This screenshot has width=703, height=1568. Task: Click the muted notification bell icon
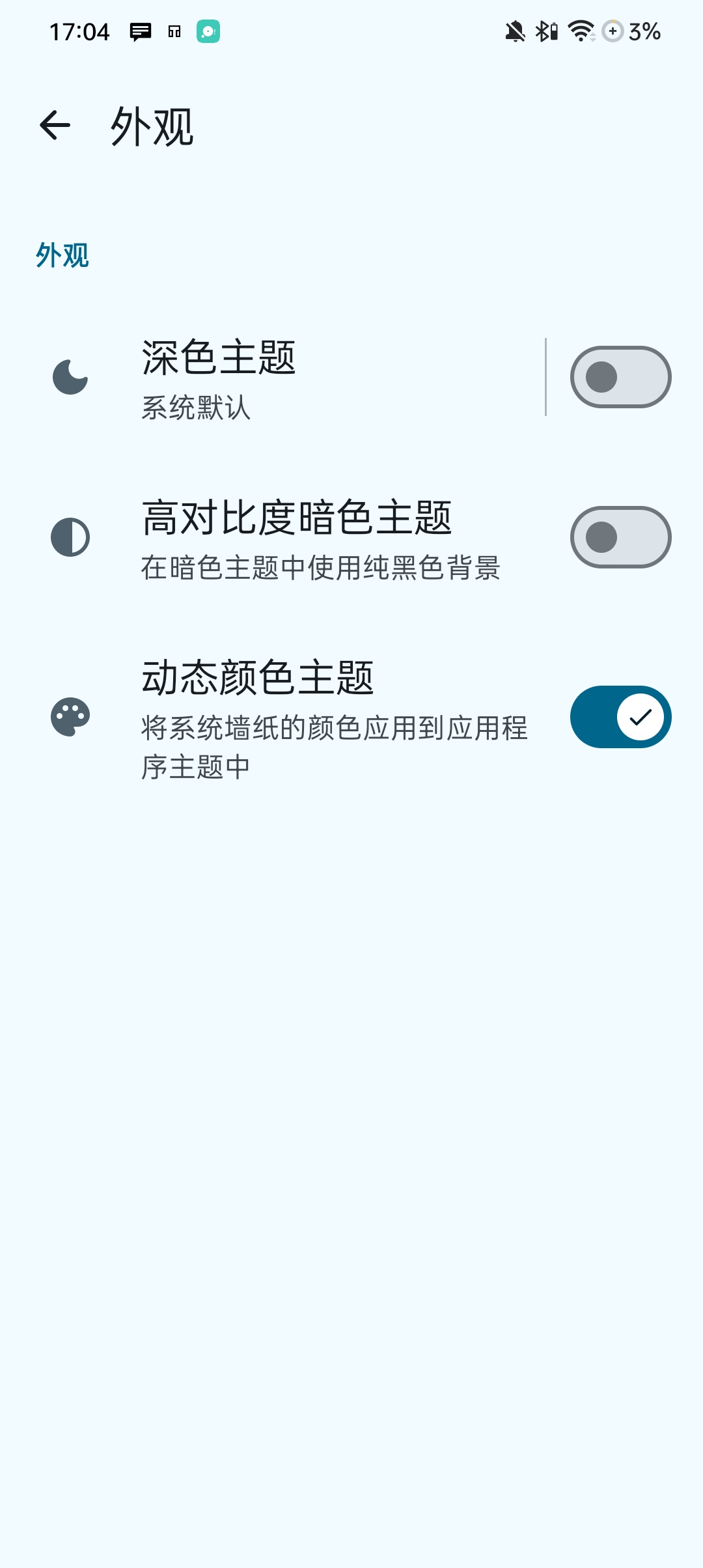pyautogui.click(x=514, y=31)
